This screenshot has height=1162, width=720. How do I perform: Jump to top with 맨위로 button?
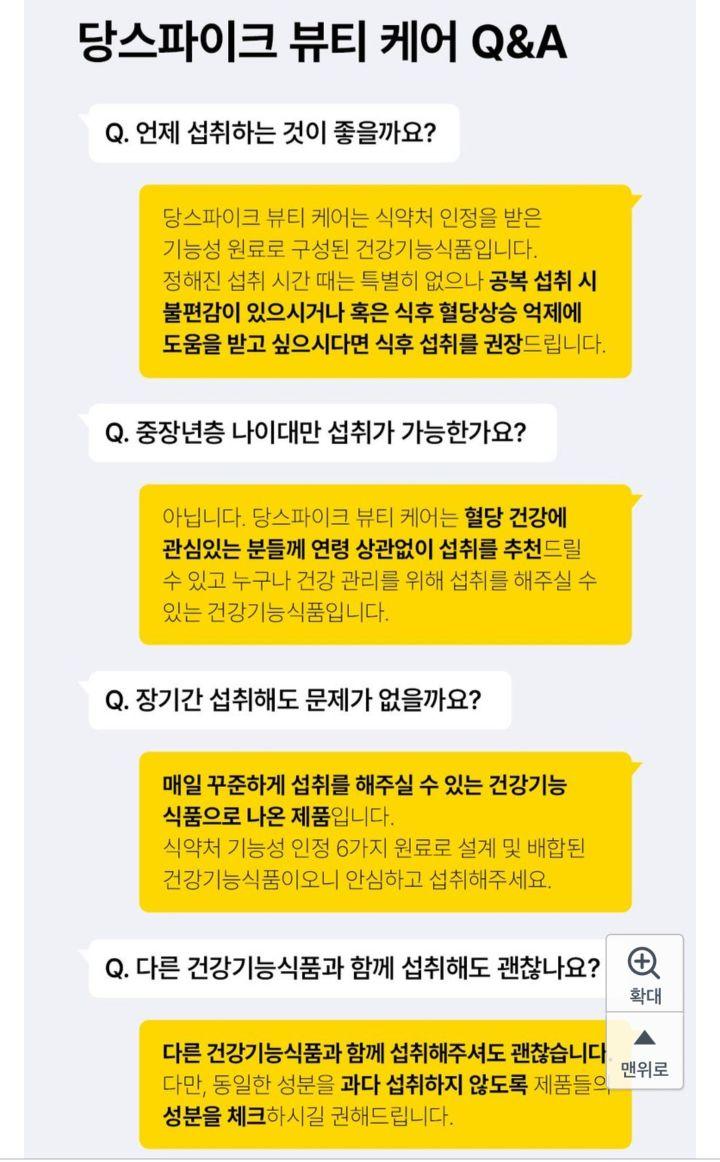tap(644, 1050)
